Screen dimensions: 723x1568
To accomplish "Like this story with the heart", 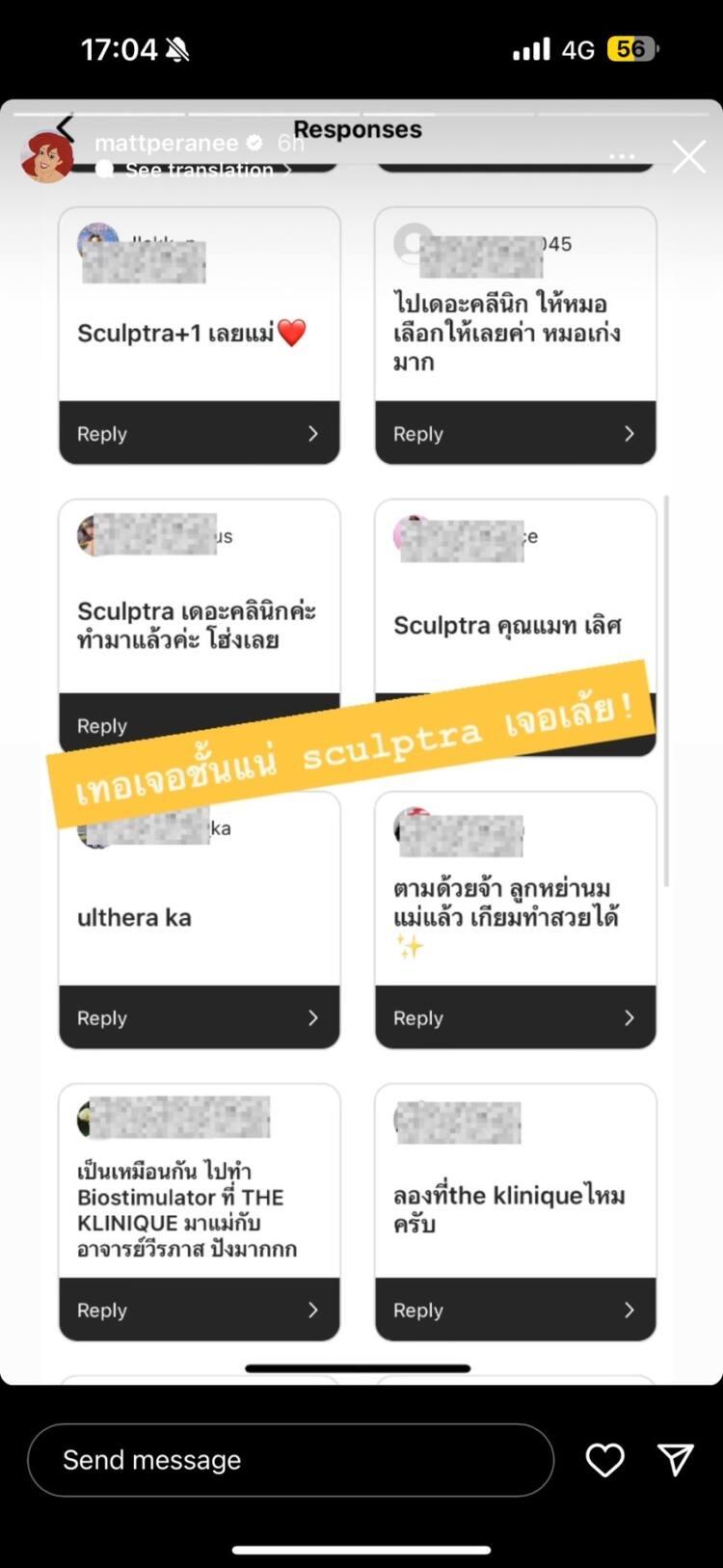I will (x=605, y=1460).
